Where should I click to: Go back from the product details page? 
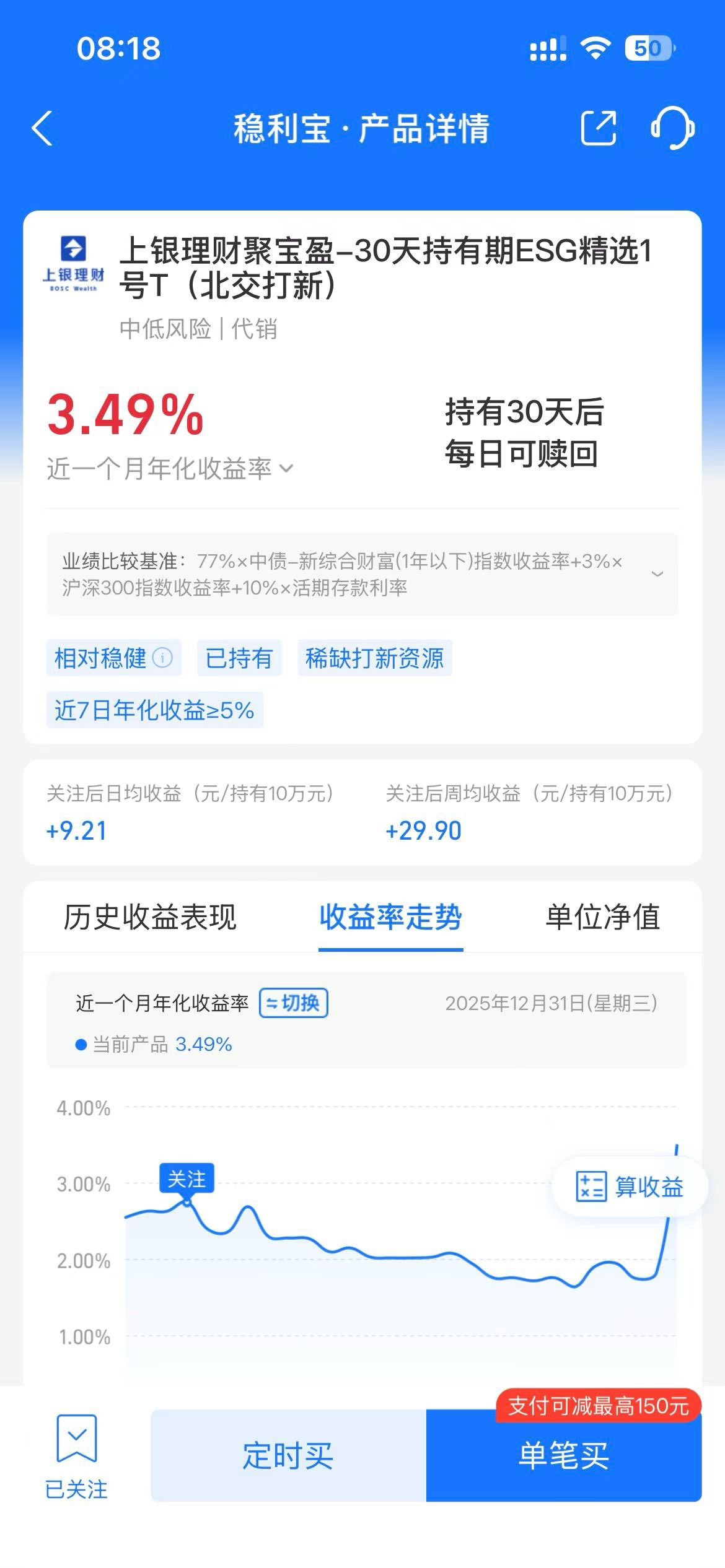click(x=42, y=129)
